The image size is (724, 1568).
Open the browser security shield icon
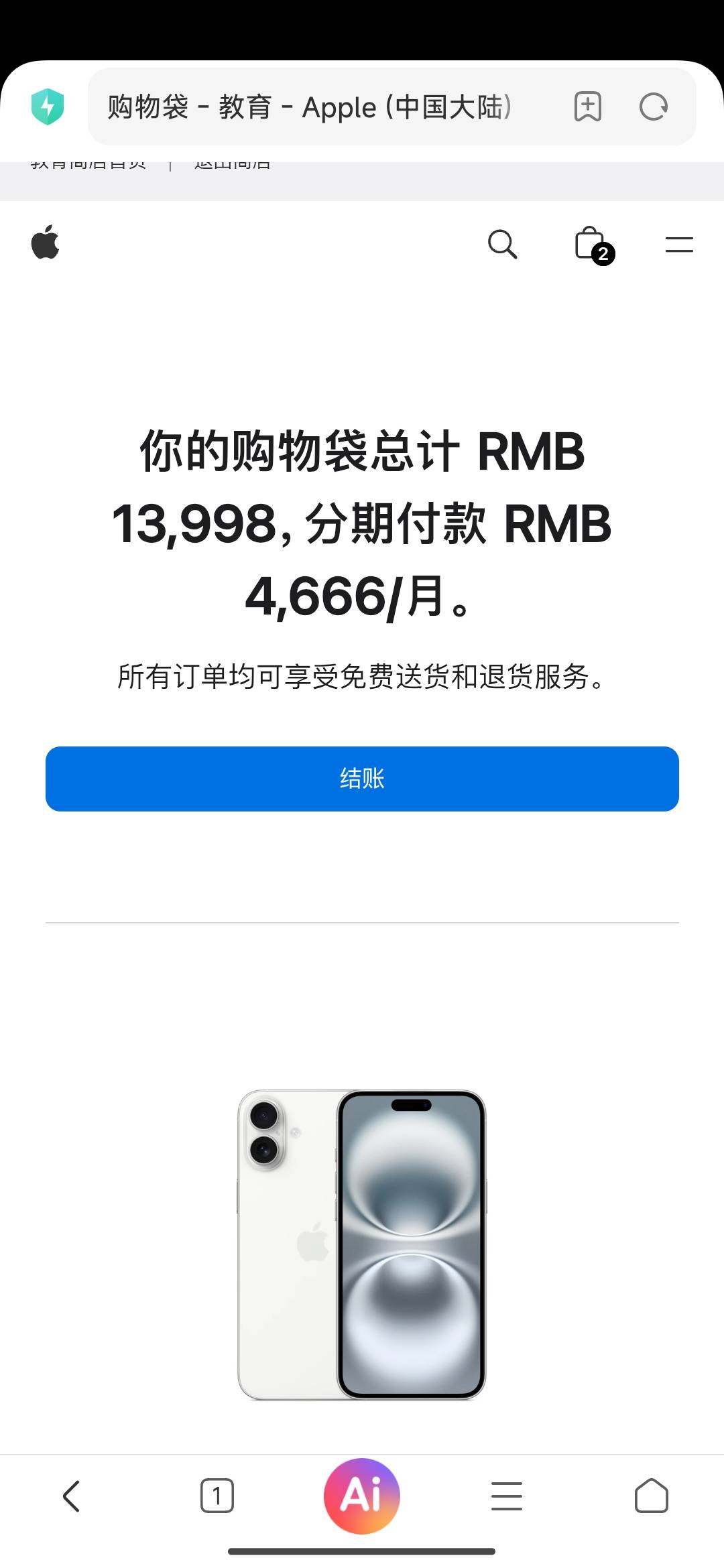point(47,107)
